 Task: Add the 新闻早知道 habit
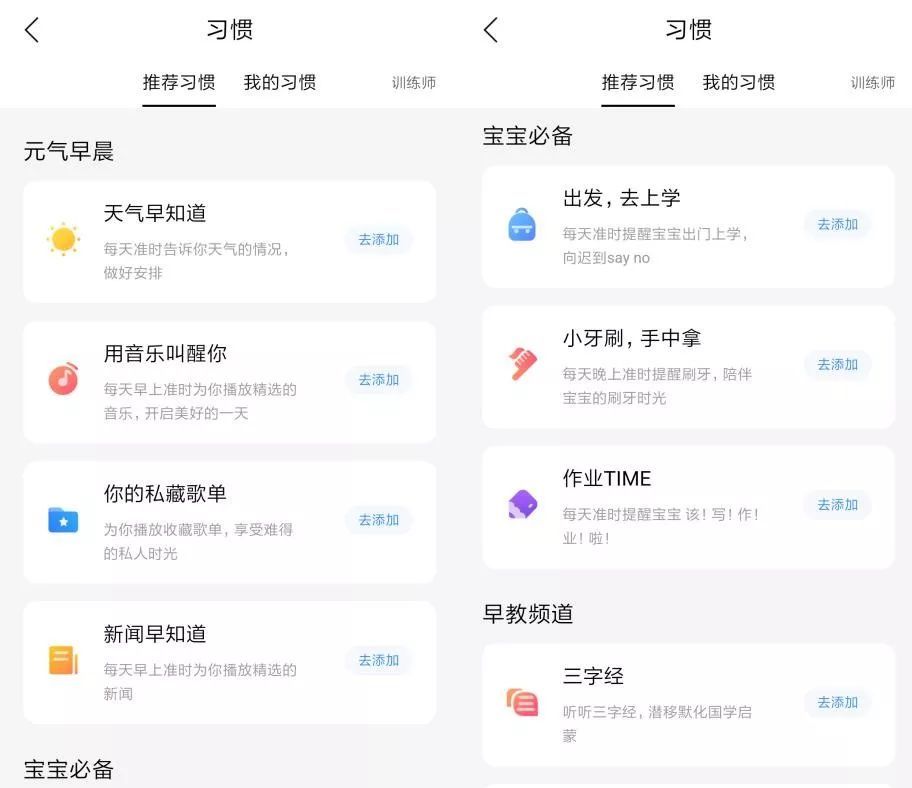pos(378,660)
